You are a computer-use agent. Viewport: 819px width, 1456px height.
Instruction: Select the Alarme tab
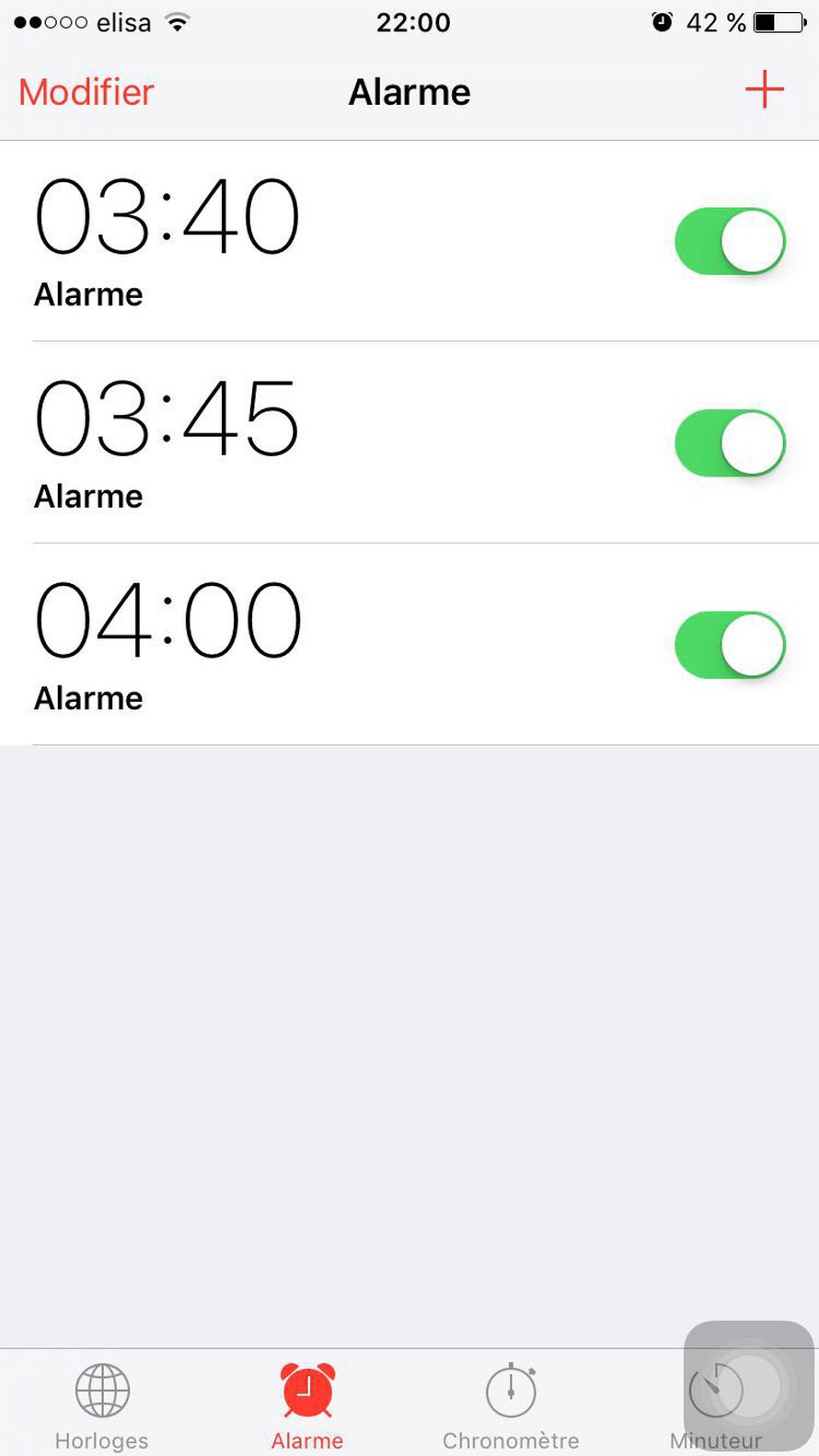[x=307, y=1406]
